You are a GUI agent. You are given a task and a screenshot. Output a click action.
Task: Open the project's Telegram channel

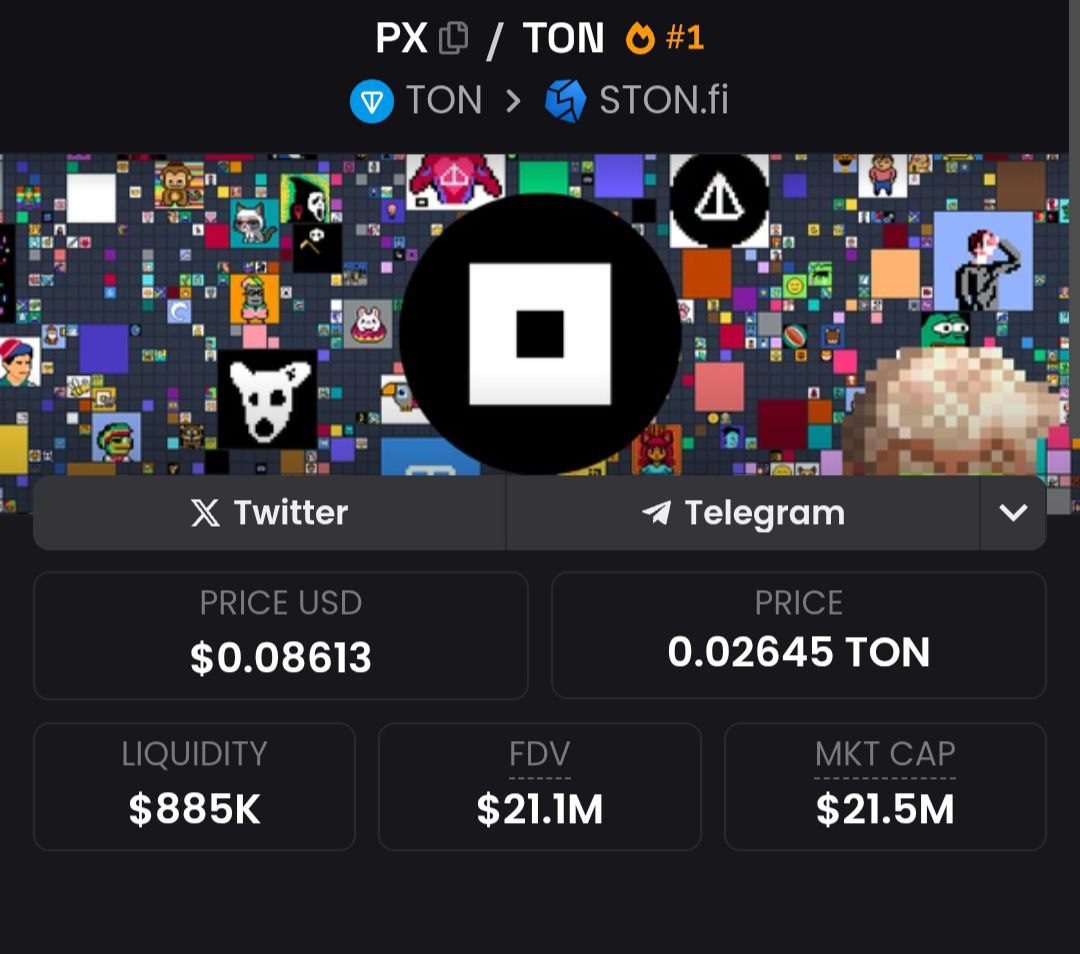(743, 513)
